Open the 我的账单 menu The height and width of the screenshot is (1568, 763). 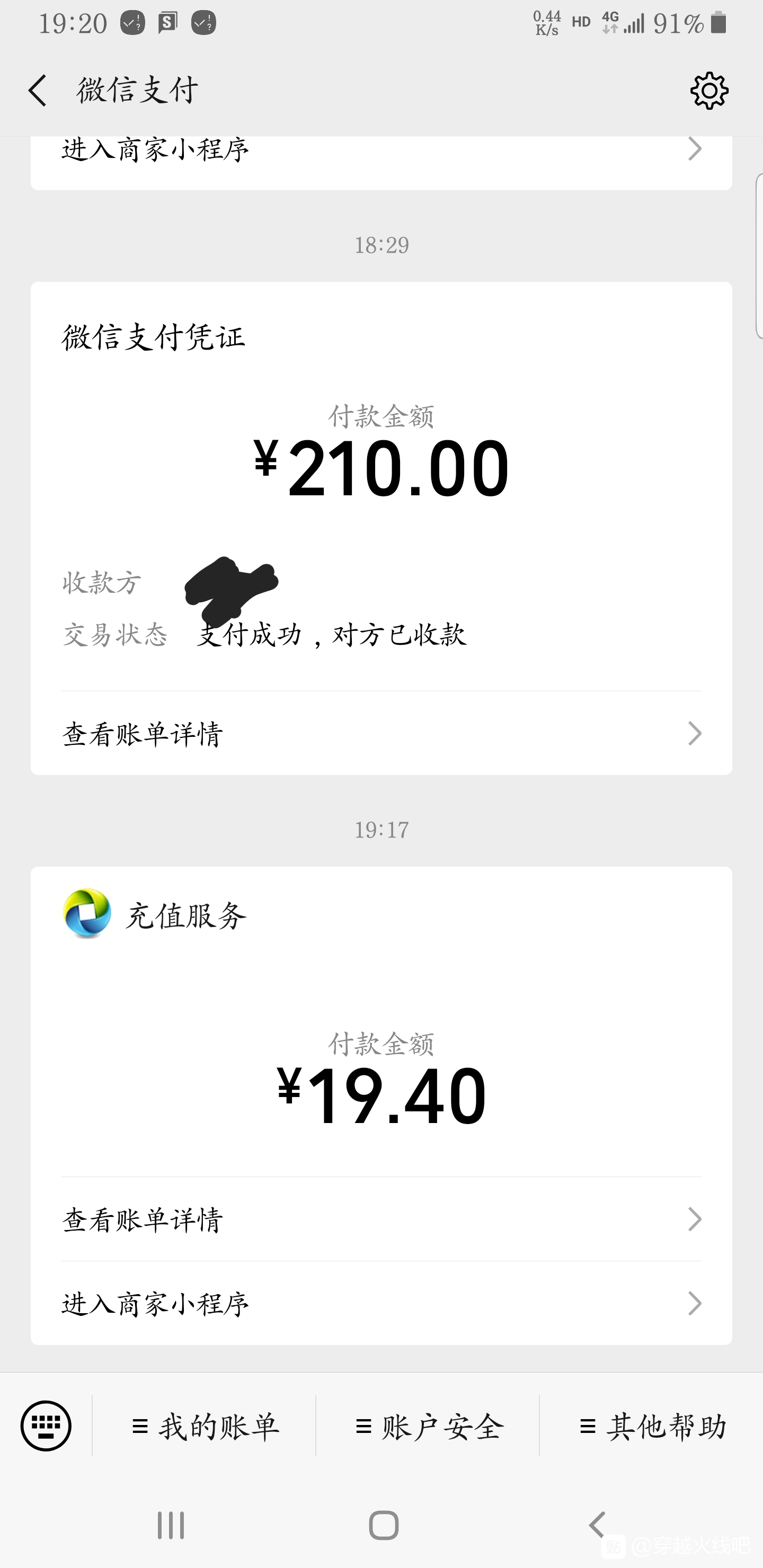pyautogui.click(x=204, y=1426)
